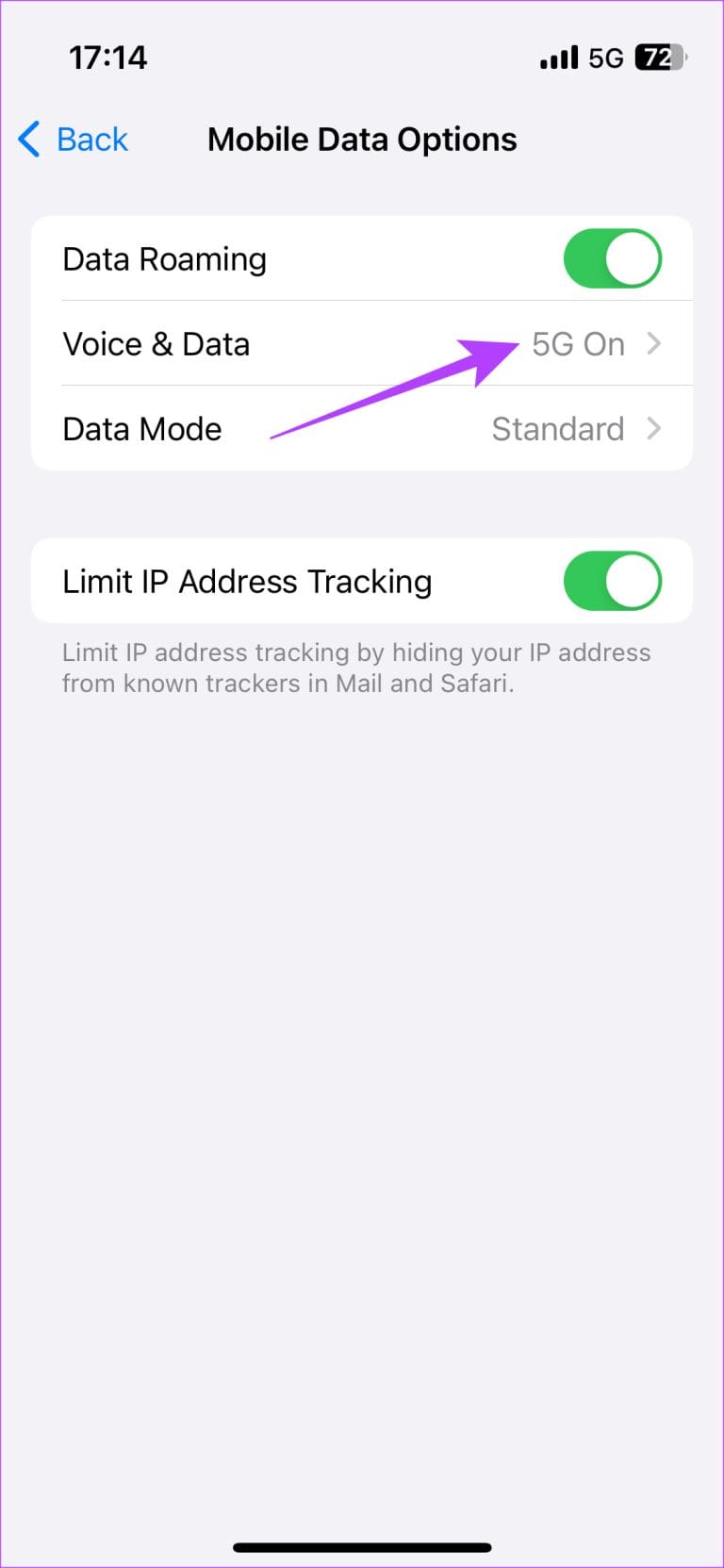Tap the home indicator bar at bottom
Image resolution: width=724 pixels, height=1568 pixels.
point(362,1546)
